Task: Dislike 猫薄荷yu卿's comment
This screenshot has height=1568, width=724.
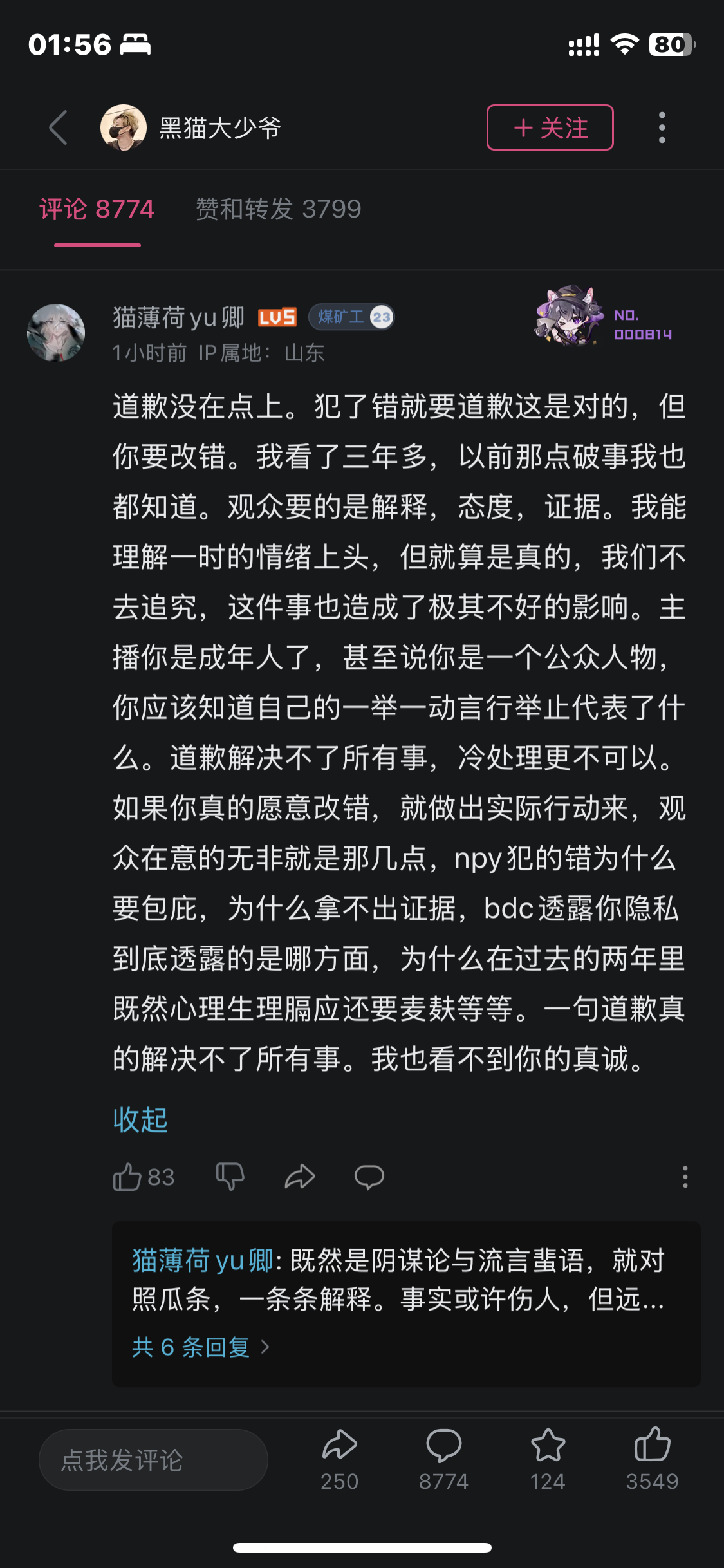Action: [230, 1177]
